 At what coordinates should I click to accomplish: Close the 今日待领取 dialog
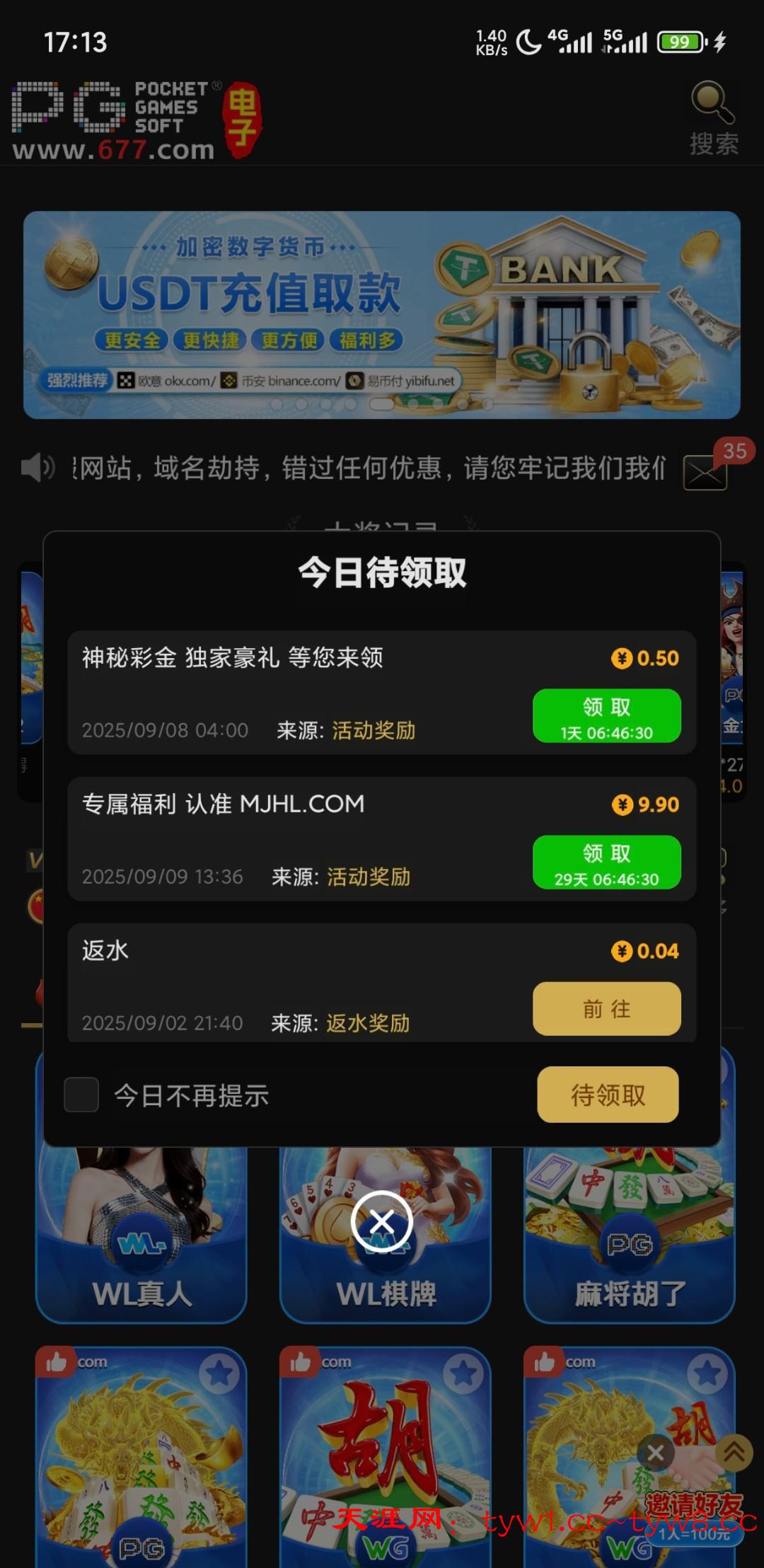click(x=382, y=1222)
